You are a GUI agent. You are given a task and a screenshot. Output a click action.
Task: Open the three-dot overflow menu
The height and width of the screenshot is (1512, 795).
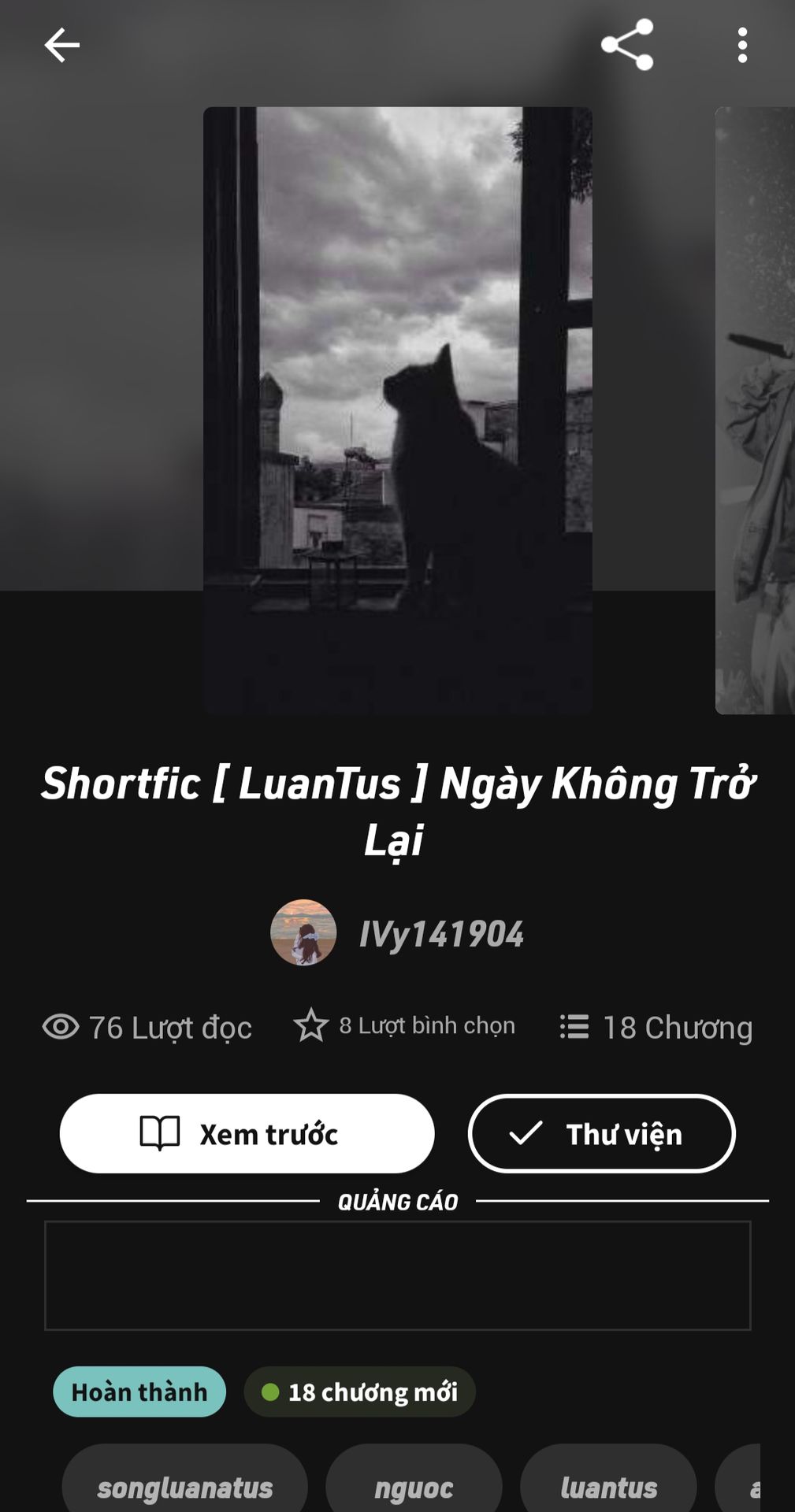[742, 45]
